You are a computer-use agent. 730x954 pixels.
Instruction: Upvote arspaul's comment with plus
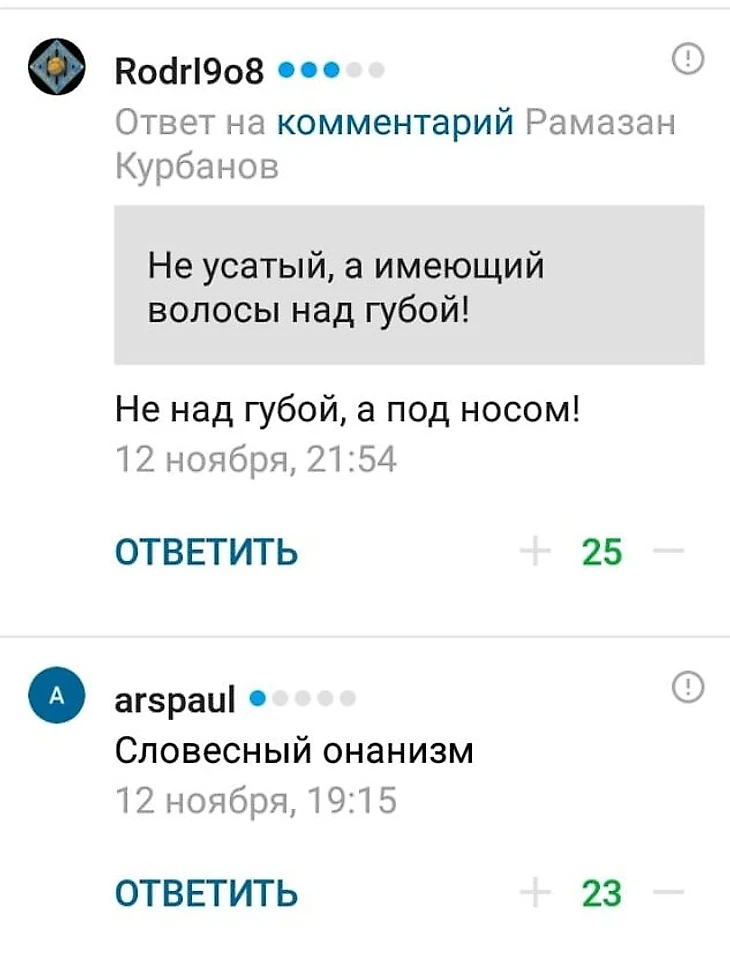(536, 891)
